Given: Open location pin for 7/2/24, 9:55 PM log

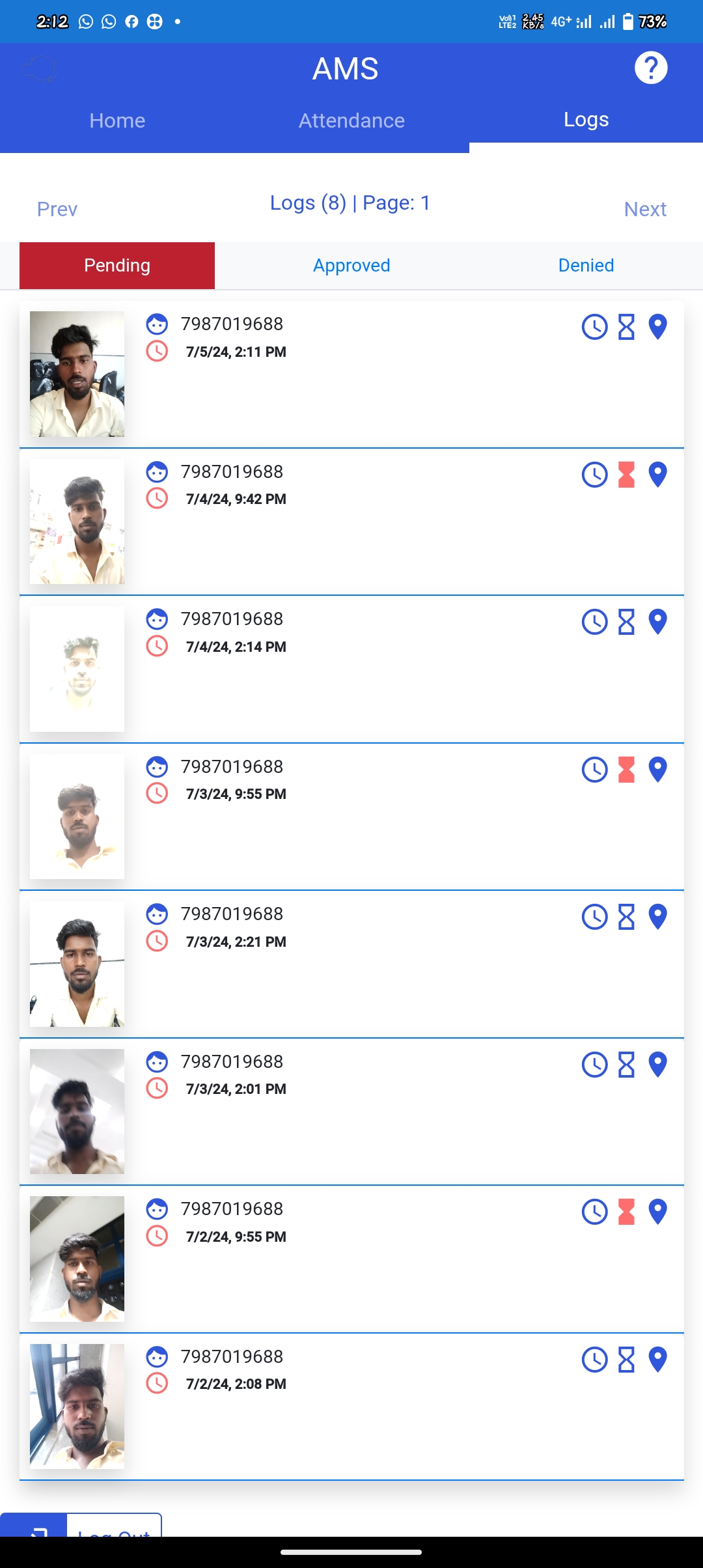Looking at the screenshot, I should (658, 1212).
